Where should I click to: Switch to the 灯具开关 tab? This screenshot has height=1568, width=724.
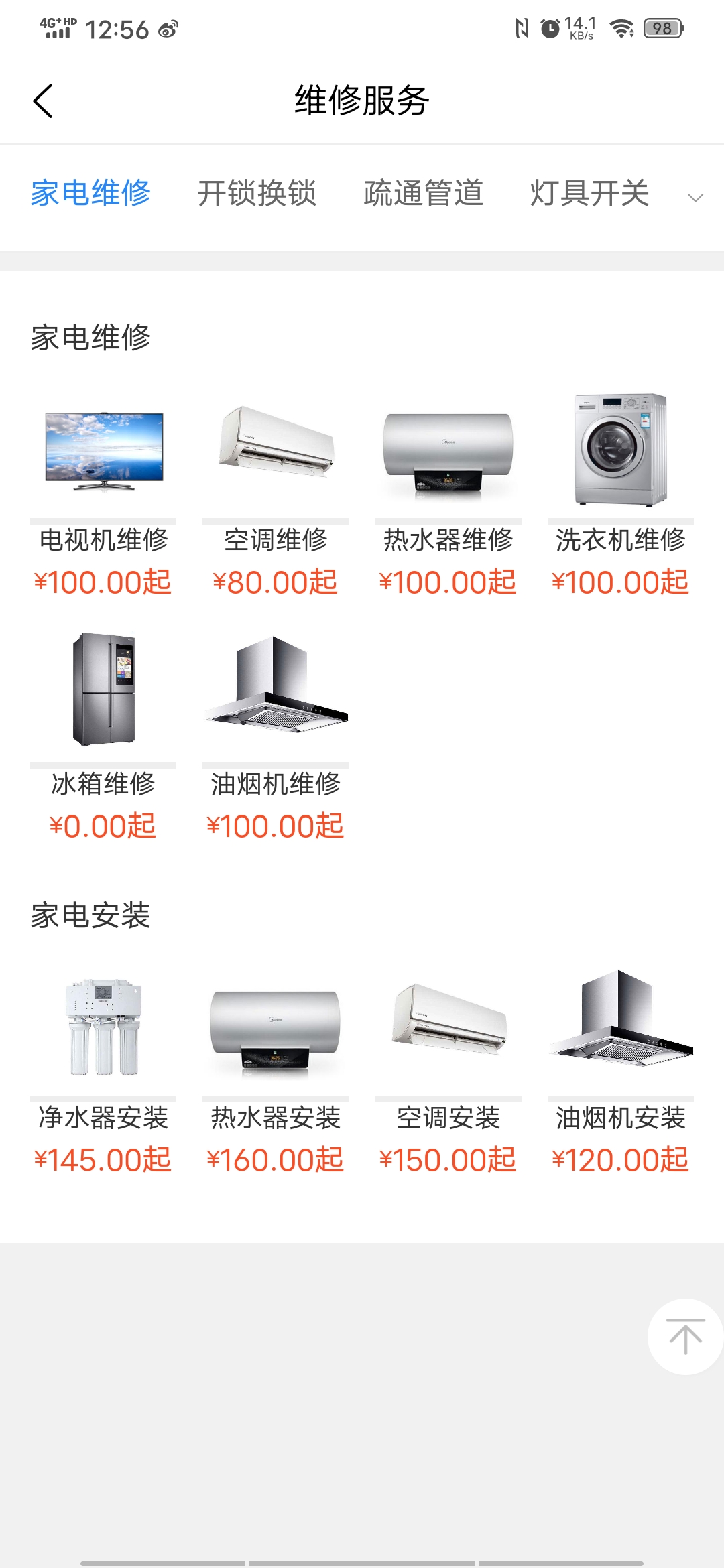click(589, 193)
